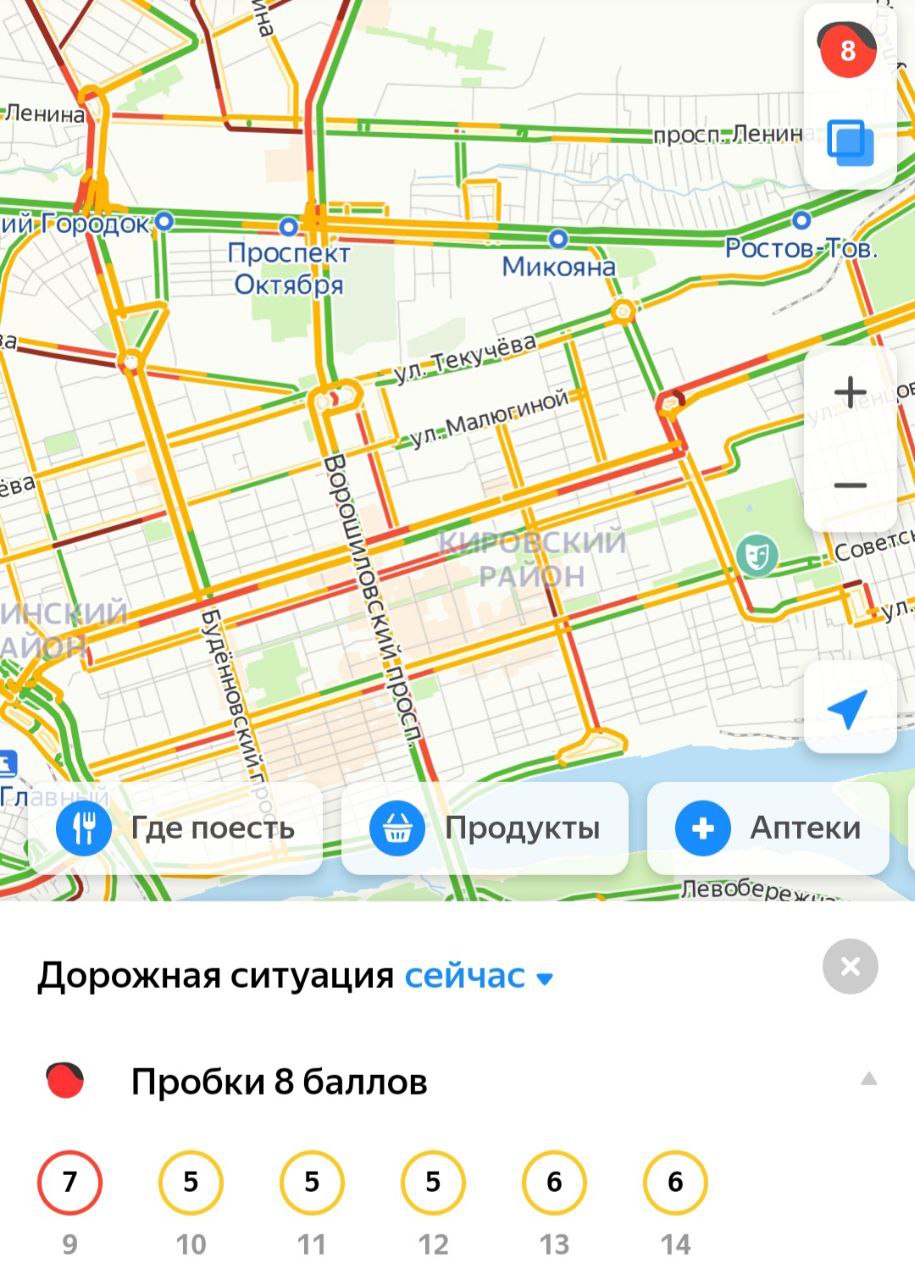The height and width of the screenshot is (1280, 915).
Task: Select the Продукты chip
Action: pos(485,829)
